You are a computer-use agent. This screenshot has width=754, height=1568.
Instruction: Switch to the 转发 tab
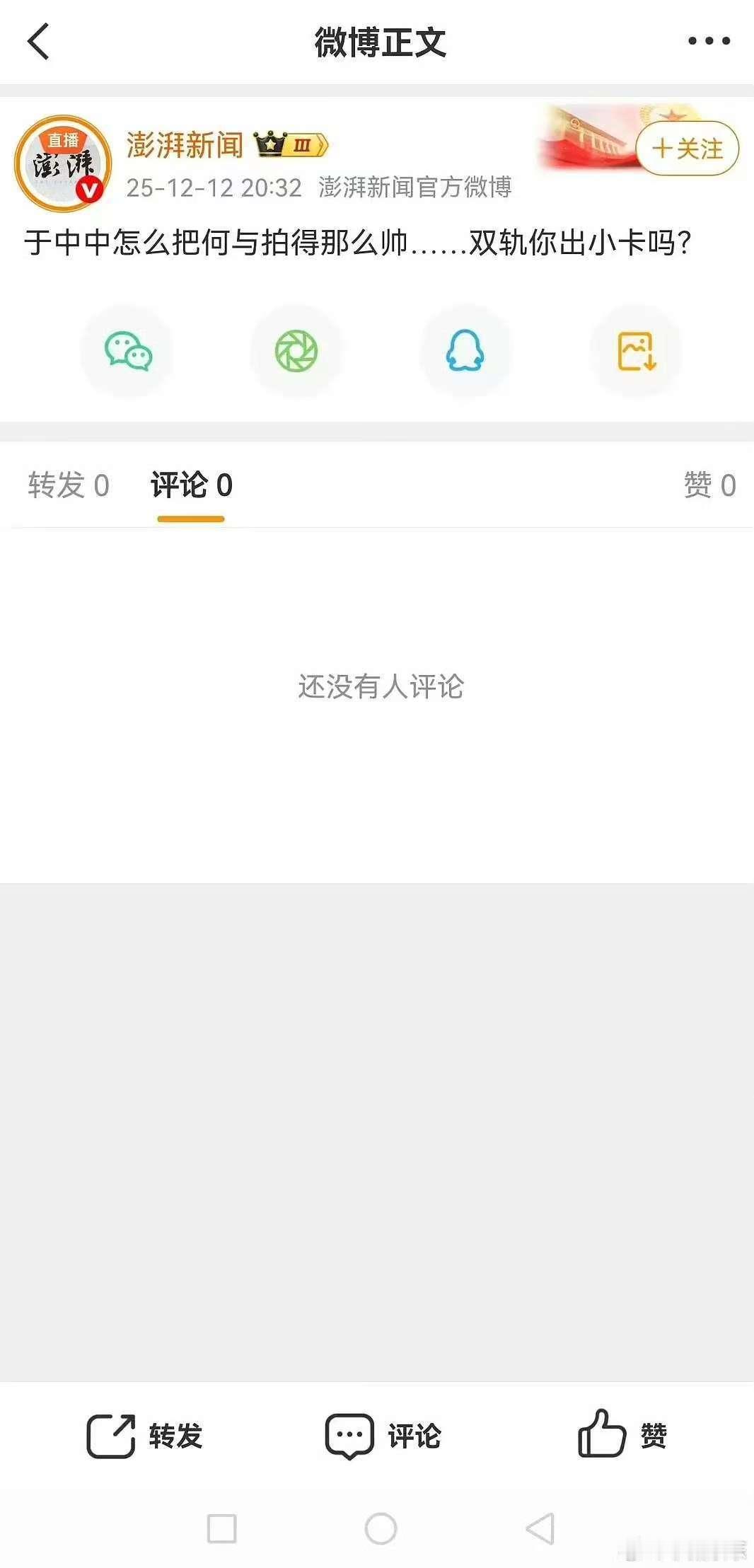[68, 485]
